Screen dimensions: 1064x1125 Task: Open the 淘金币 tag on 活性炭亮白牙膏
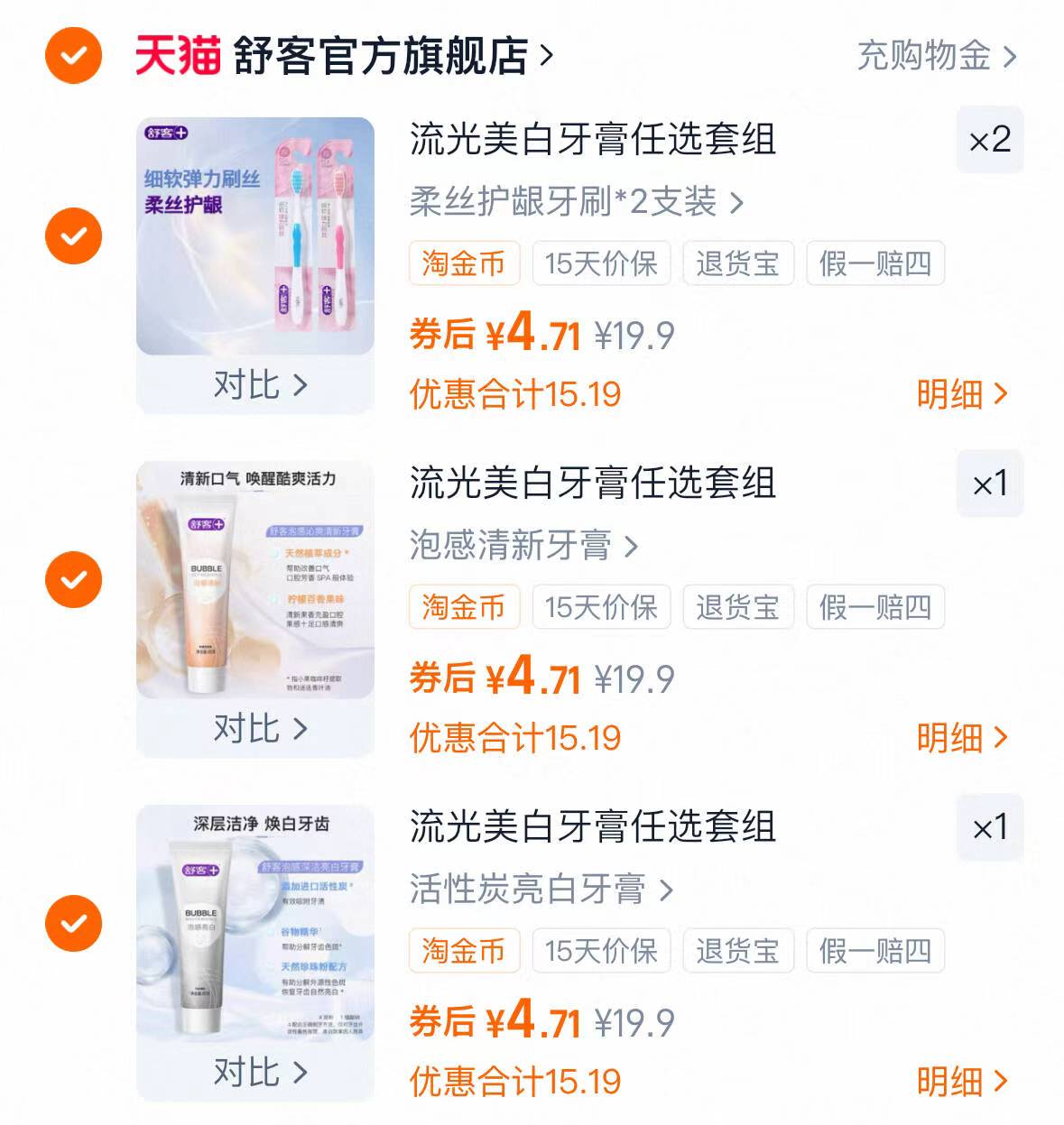(464, 951)
